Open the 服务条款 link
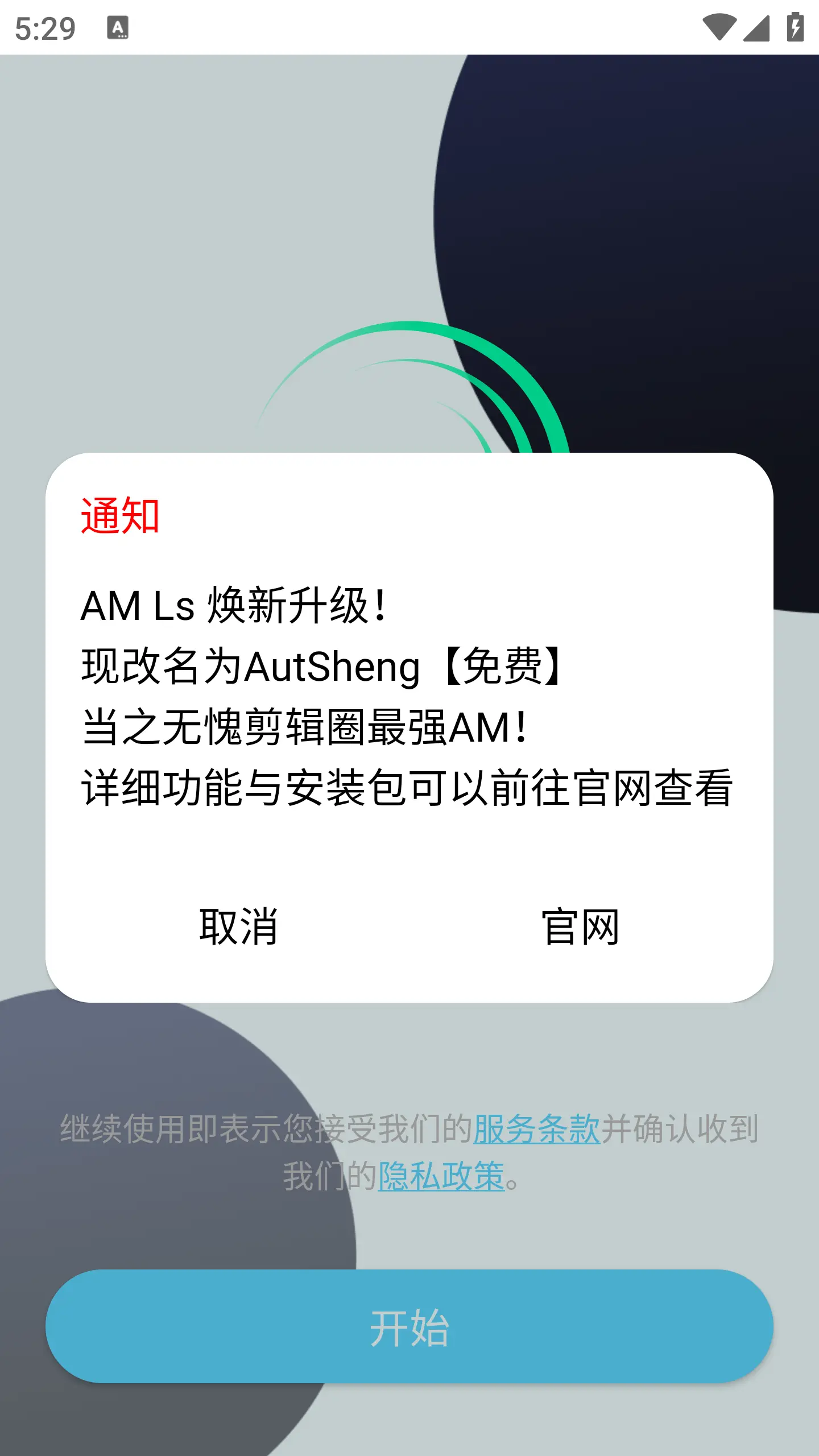 536,1129
